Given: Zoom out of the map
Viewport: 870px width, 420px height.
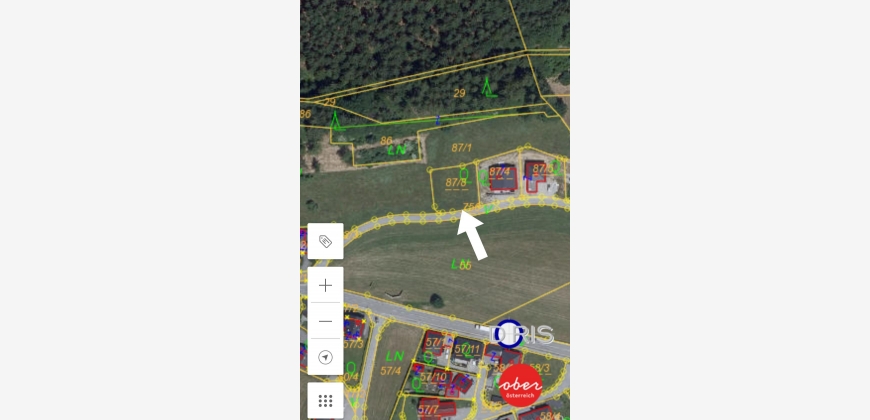Looking at the screenshot, I should [x=325, y=321].
